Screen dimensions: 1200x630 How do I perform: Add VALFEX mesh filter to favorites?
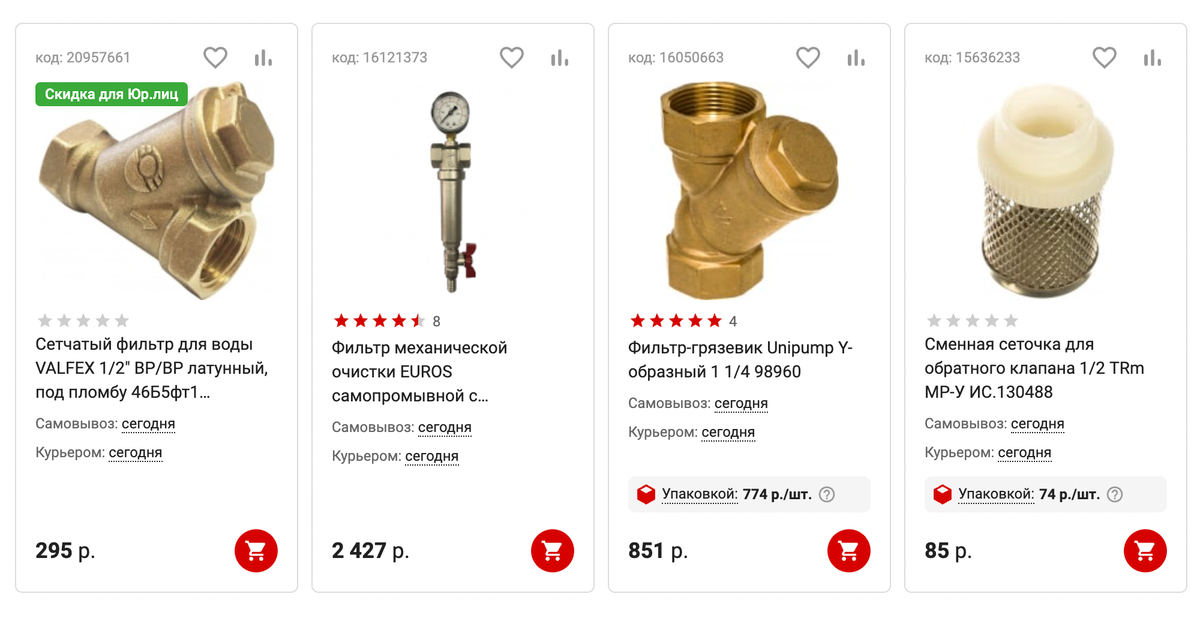click(215, 57)
